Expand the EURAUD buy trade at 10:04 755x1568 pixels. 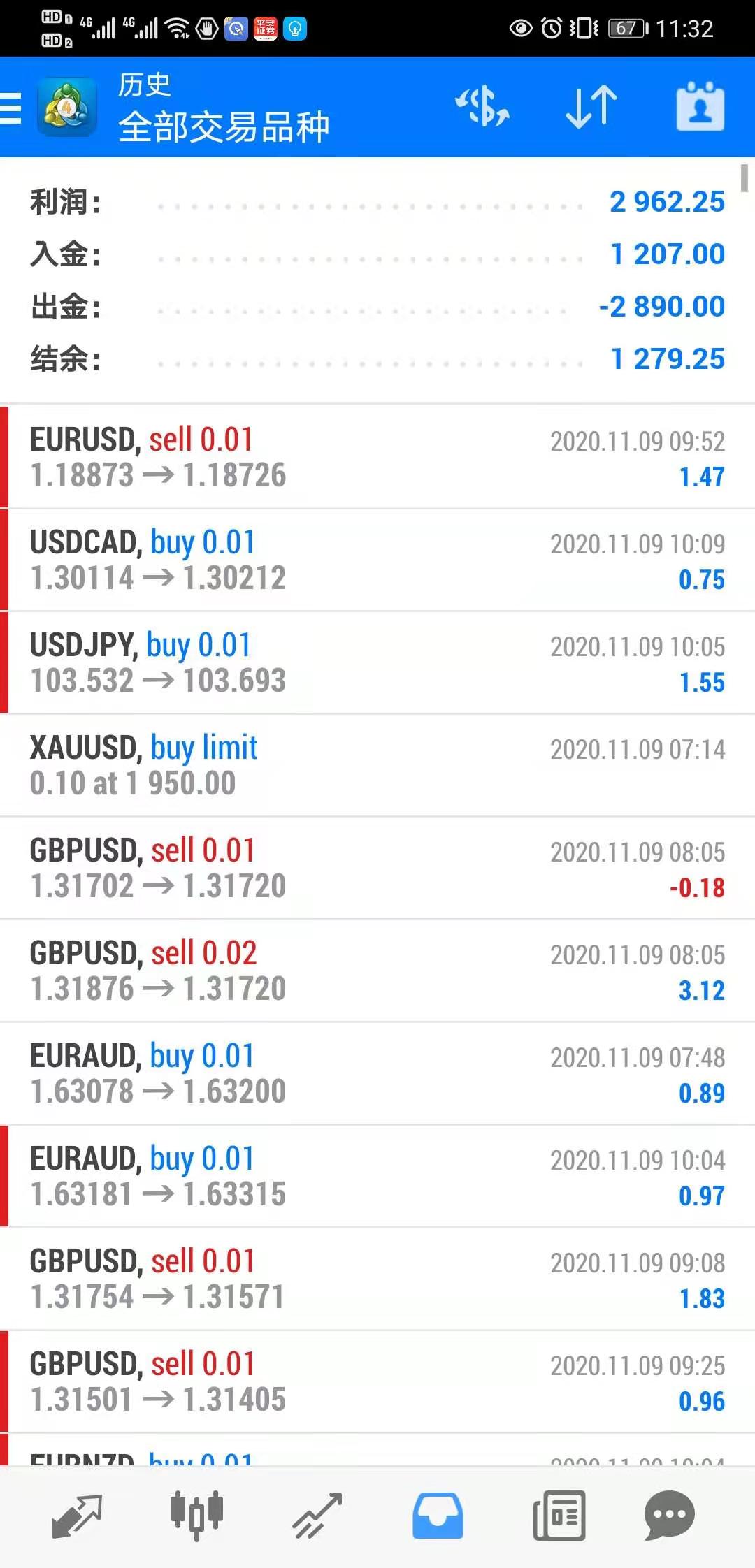377,1176
